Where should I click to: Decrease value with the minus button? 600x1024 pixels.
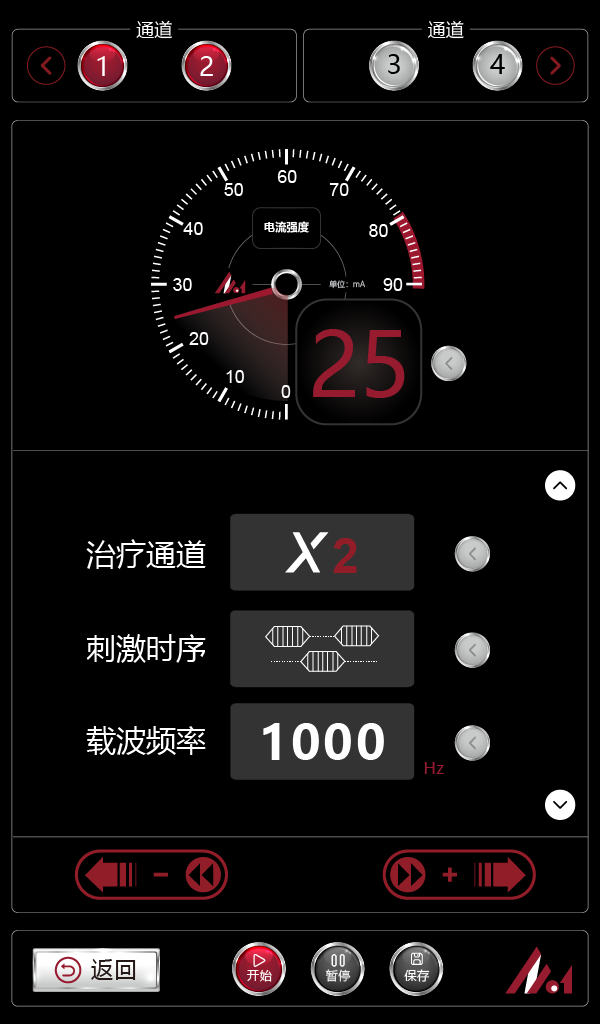[x=152, y=875]
